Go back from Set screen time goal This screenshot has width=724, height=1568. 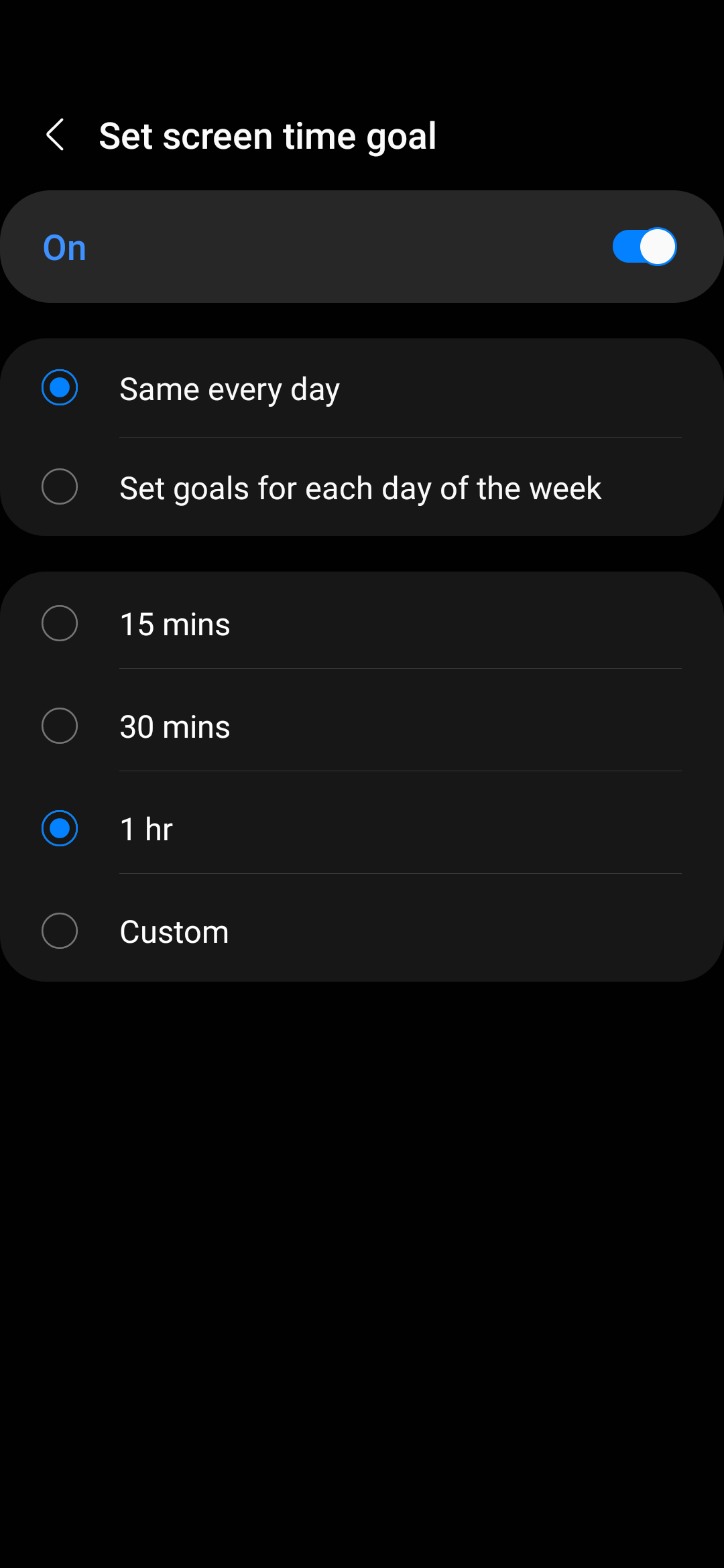(56, 135)
